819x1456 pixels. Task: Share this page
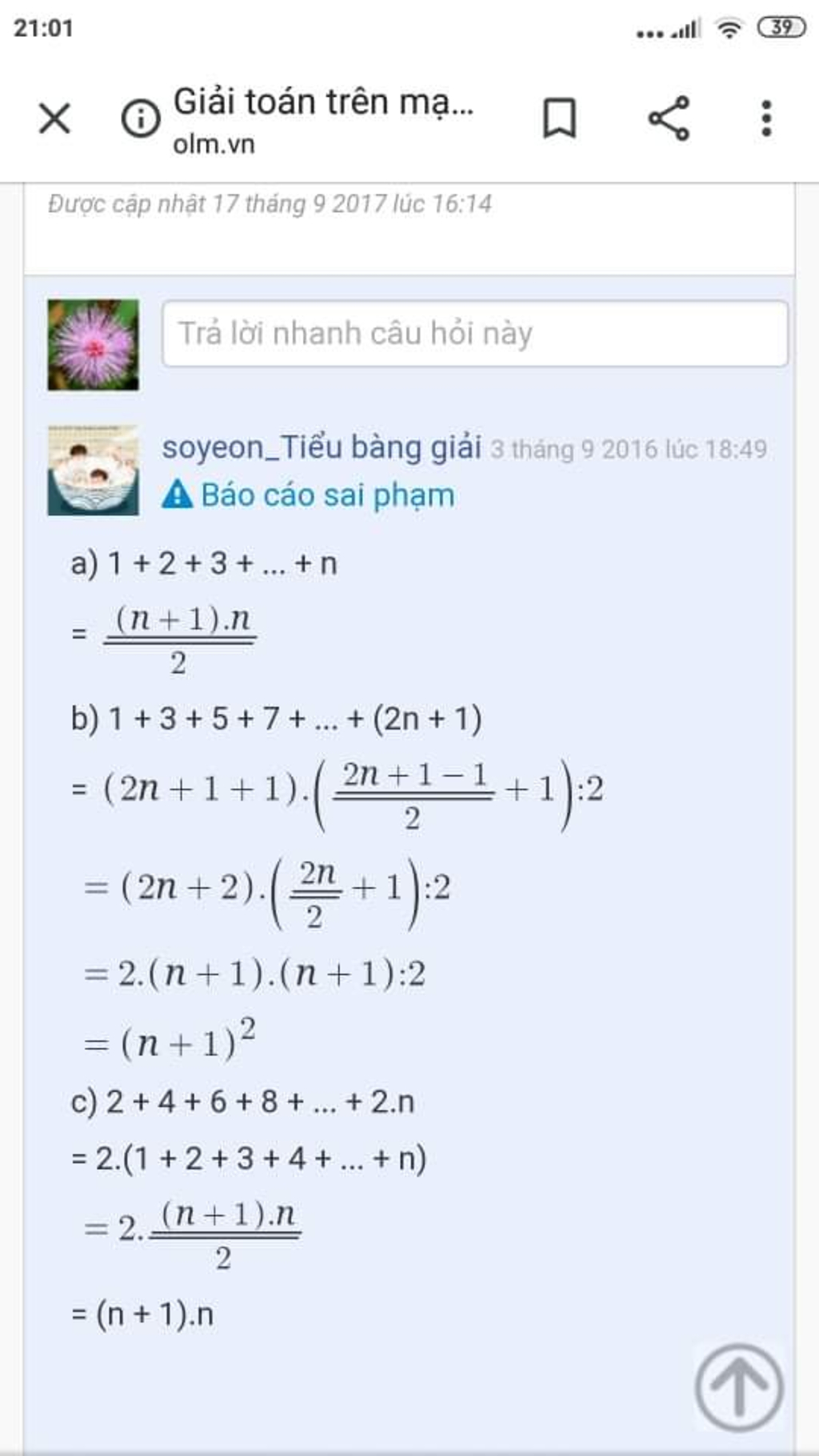point(669,119)
